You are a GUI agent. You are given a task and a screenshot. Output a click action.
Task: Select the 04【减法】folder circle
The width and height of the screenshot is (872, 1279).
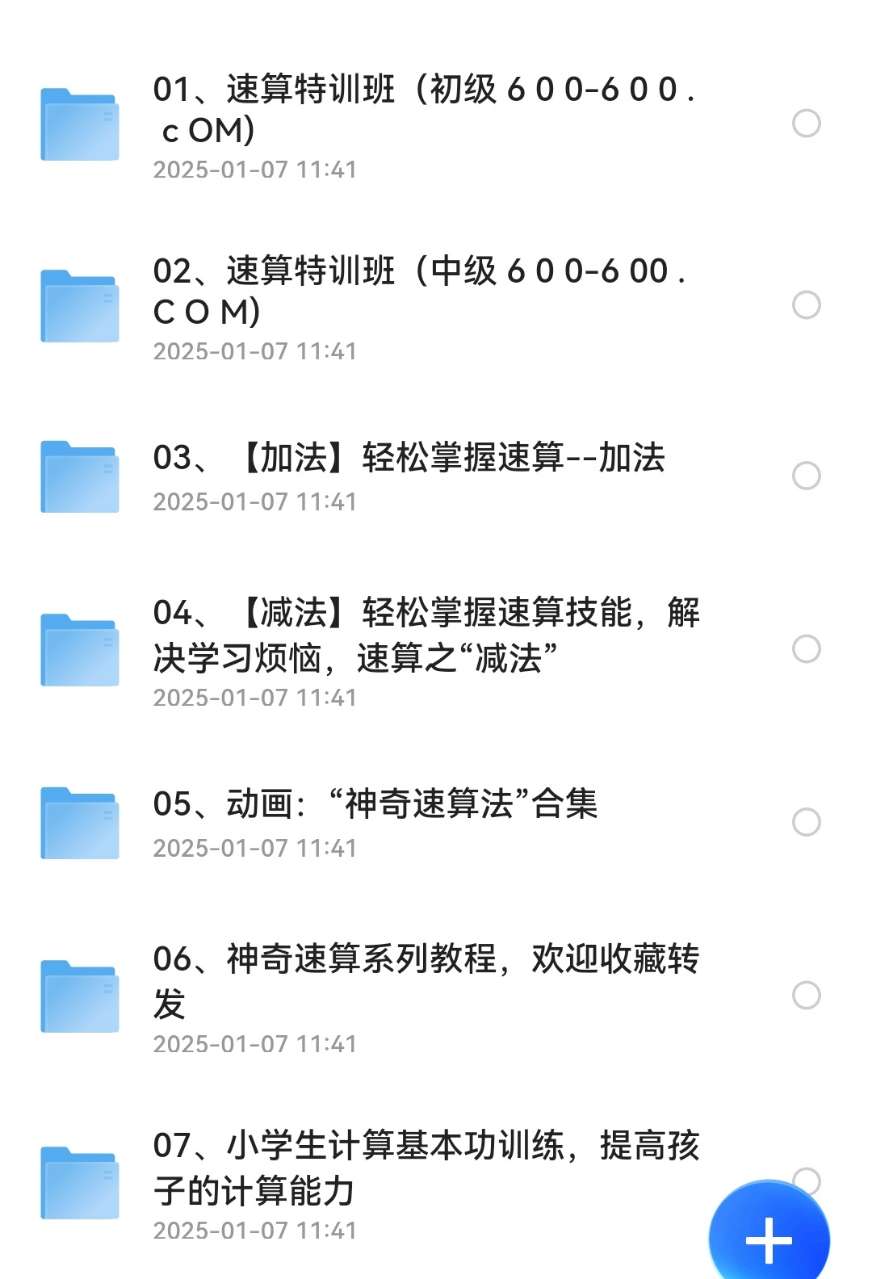pyautogui.click(x=806, y=649)
